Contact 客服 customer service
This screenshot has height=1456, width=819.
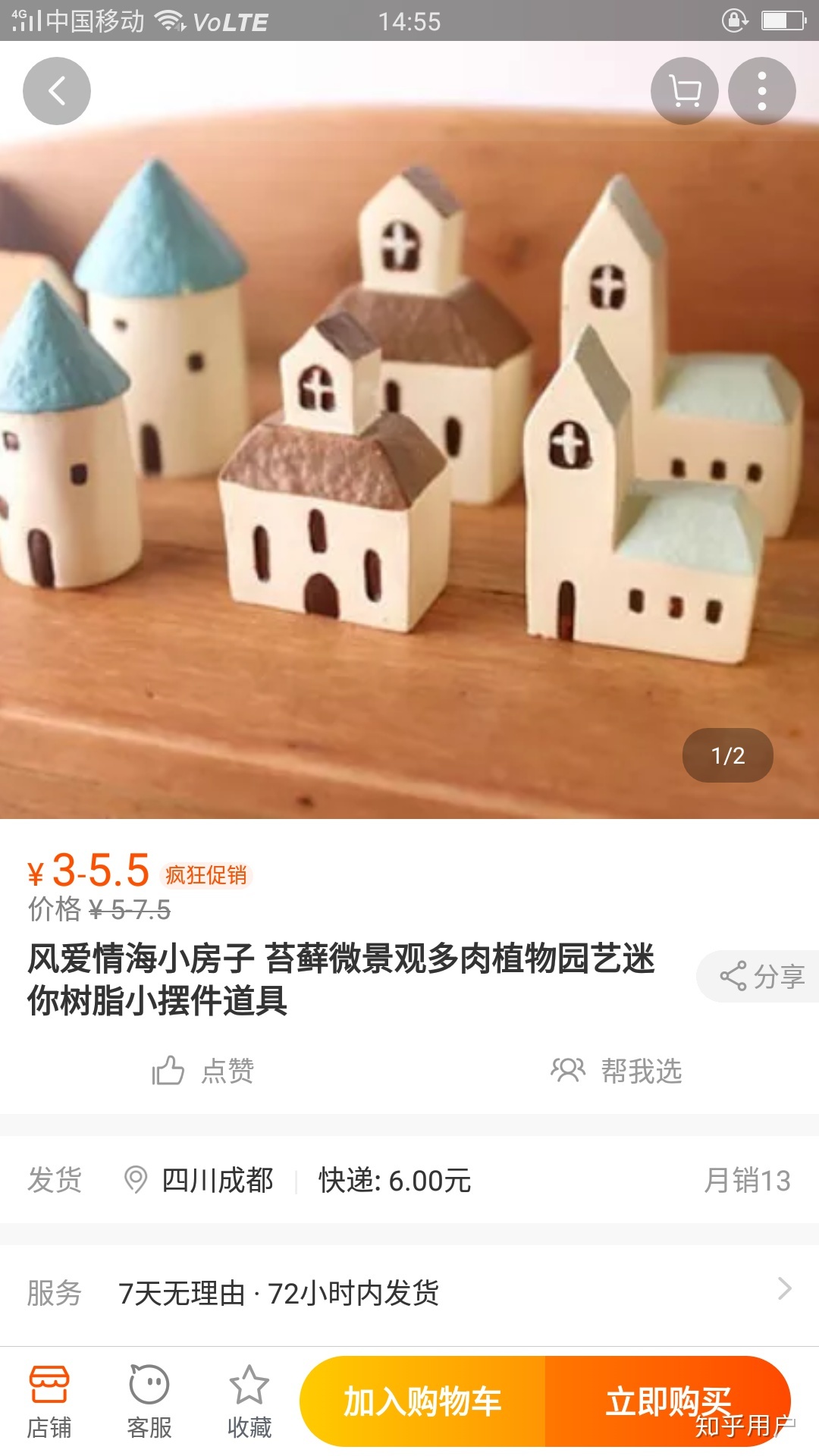[149, 1401]
